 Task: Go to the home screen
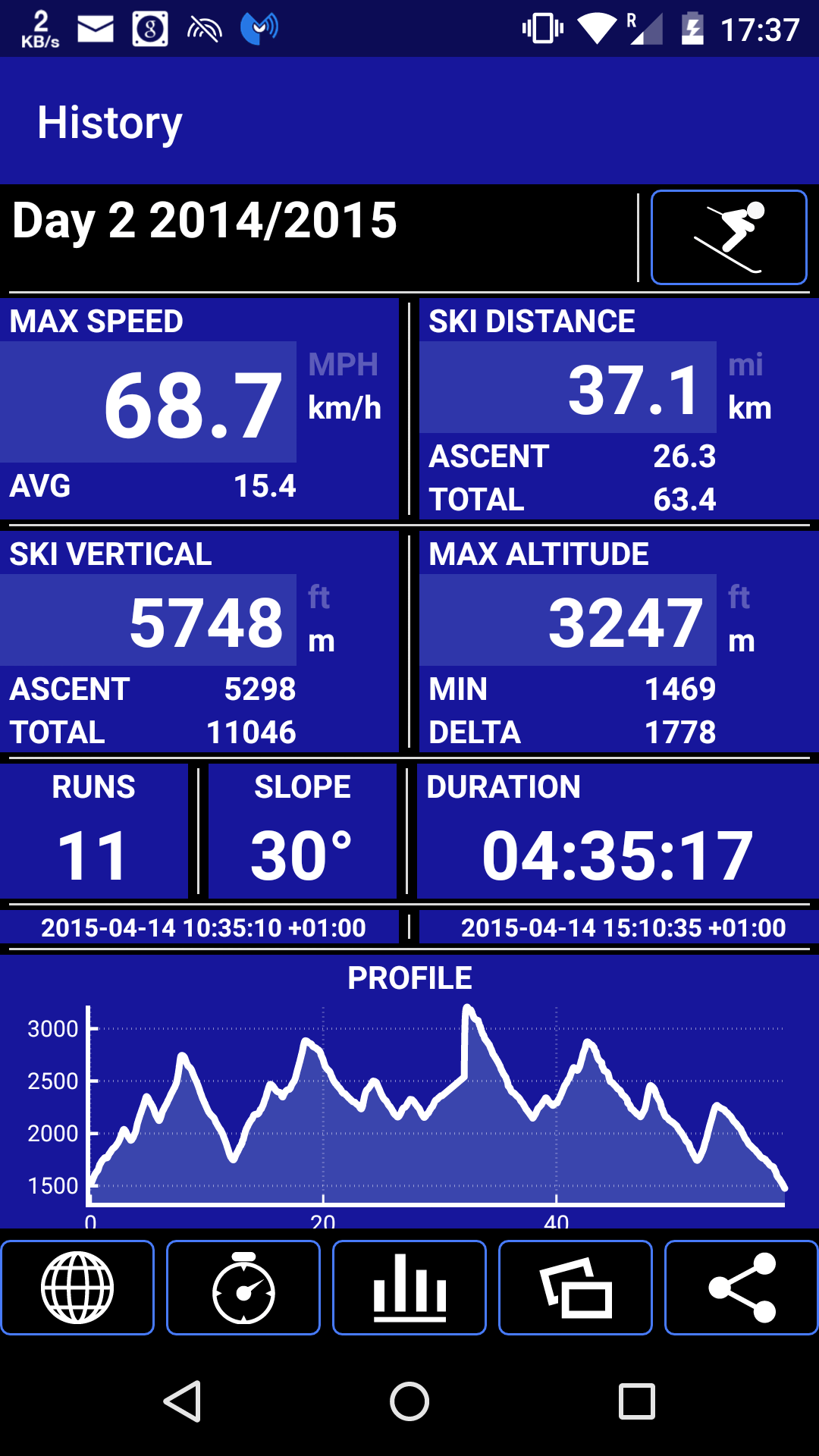pos(409,1401)
